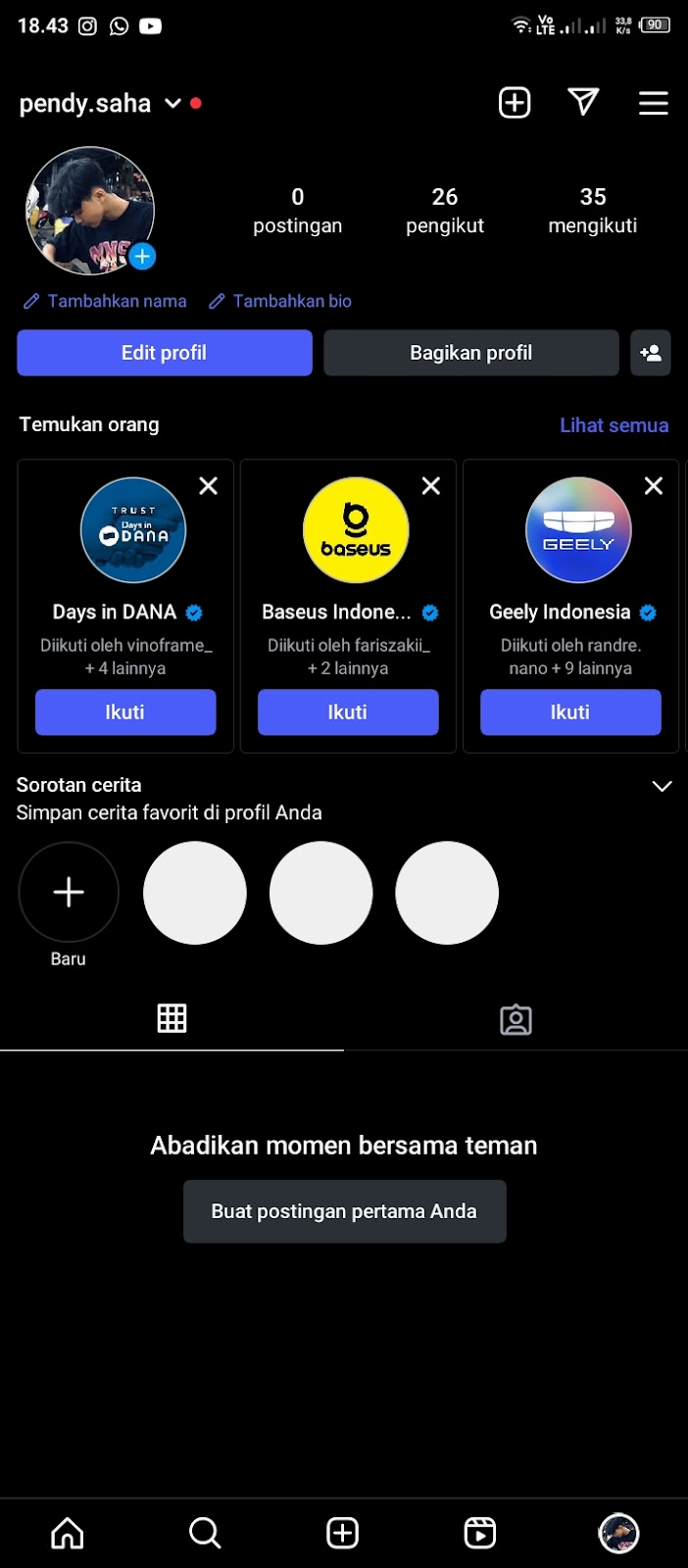Open the account switcher next to pendy.saha

[x=173, y=103]
